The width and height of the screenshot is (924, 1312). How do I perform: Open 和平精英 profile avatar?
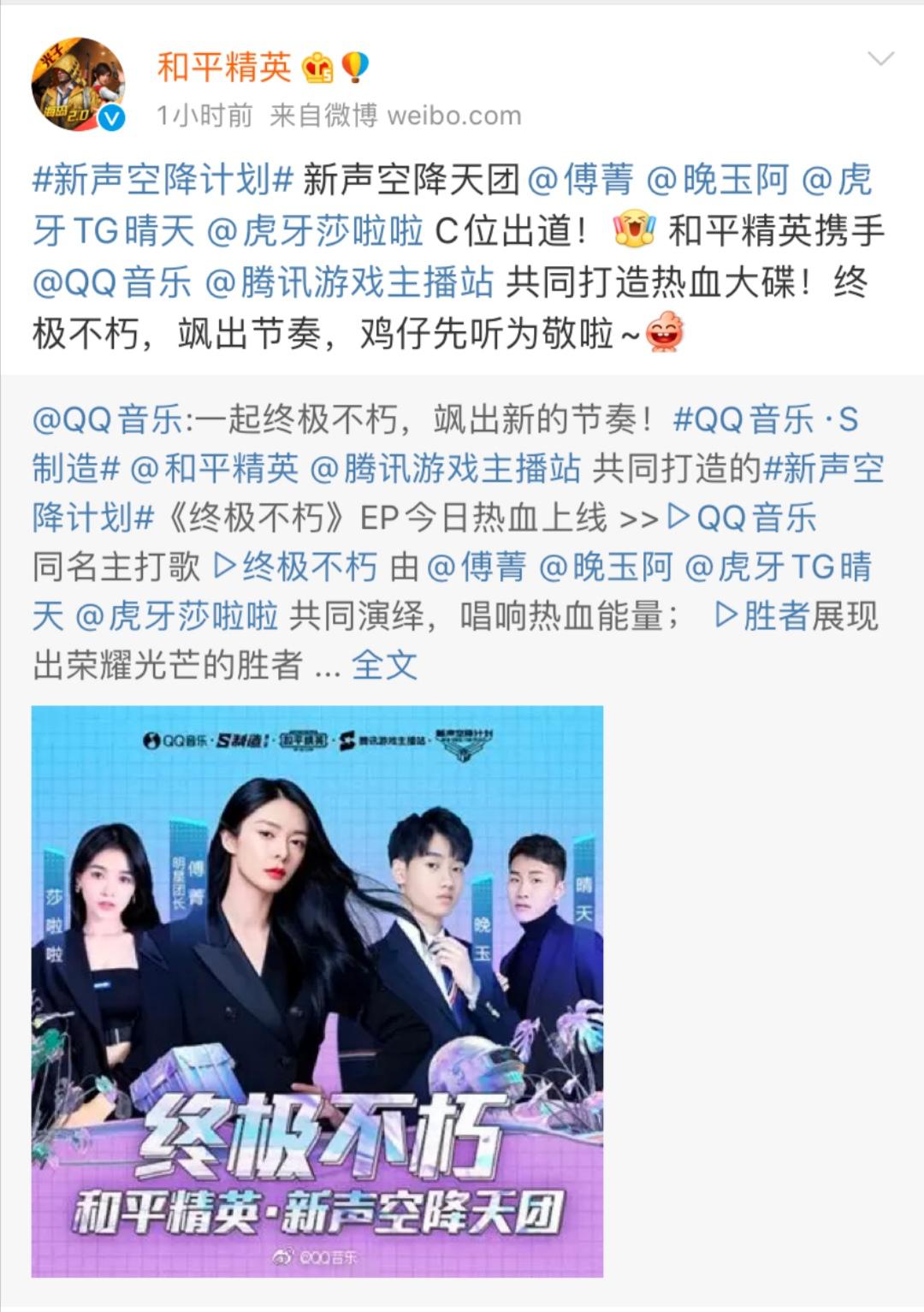point(79,84)
